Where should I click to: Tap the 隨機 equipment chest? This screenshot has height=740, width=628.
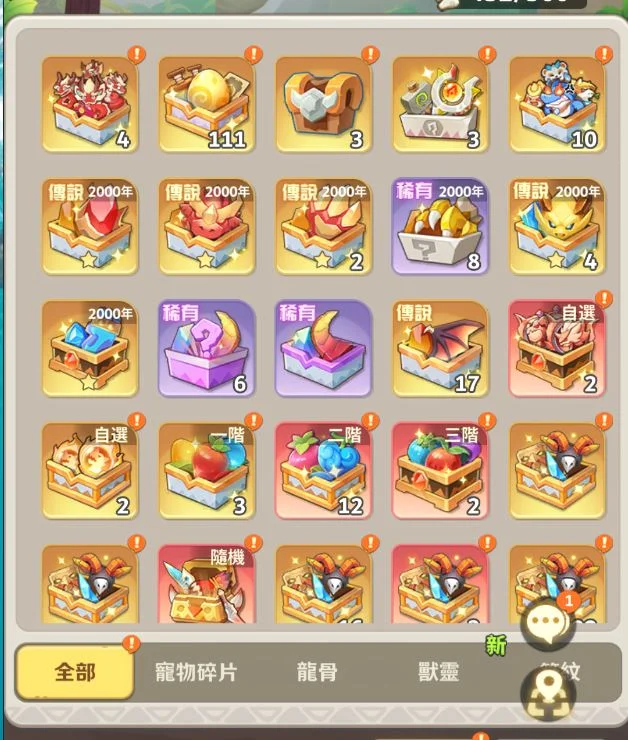206,585
